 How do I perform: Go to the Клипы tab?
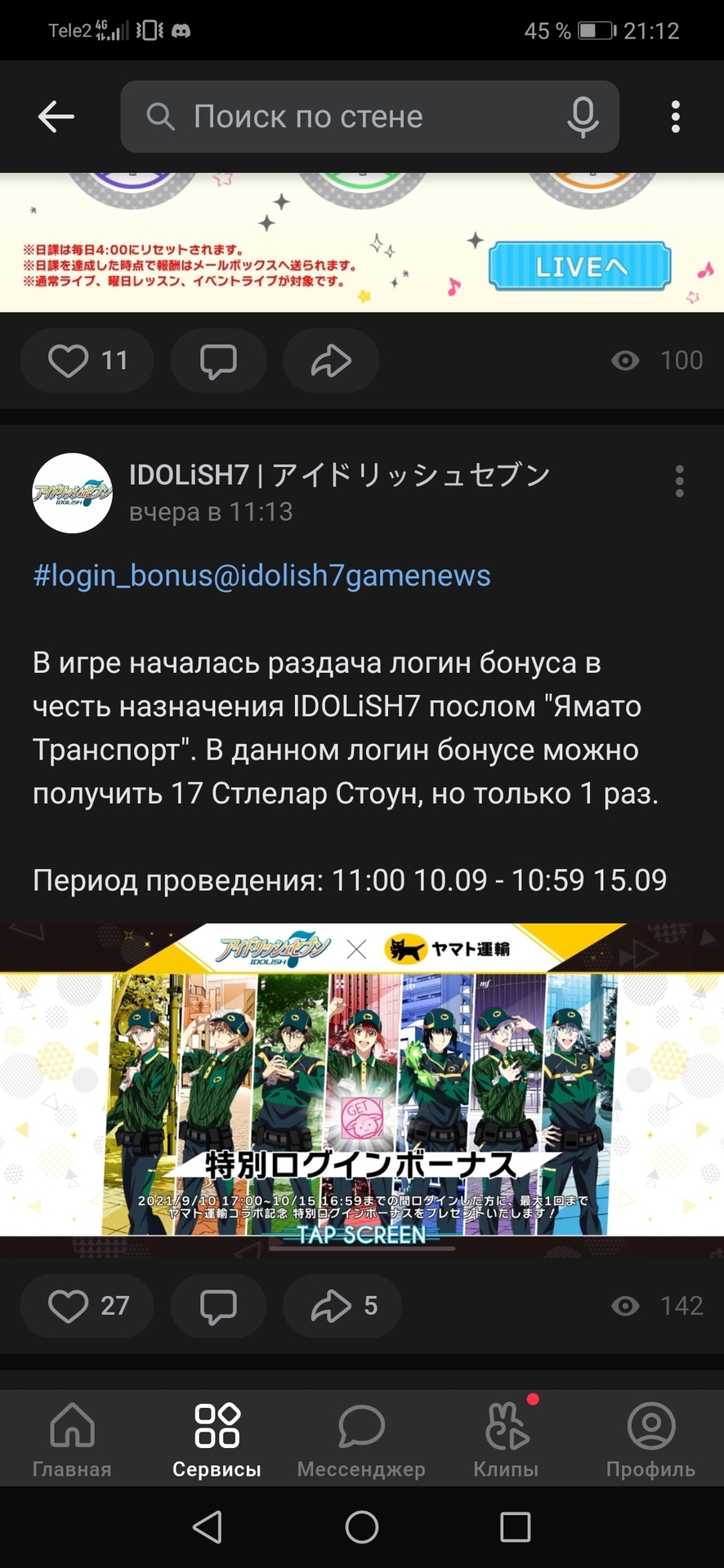click(x=506, y=1441)
